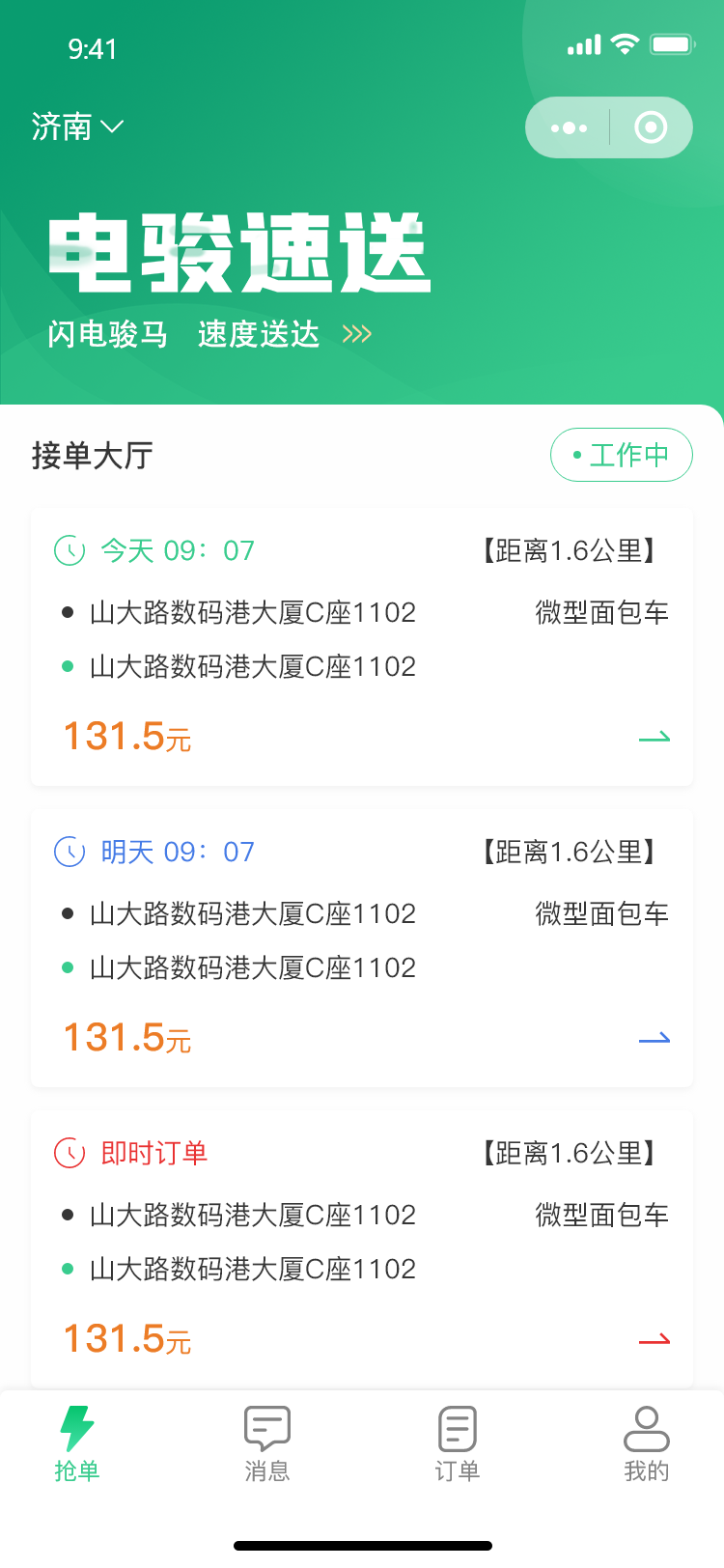Viewport: 724px width, 1568px height.
Task: Open the ••• more options capsule icon
Action: point(569,126)
